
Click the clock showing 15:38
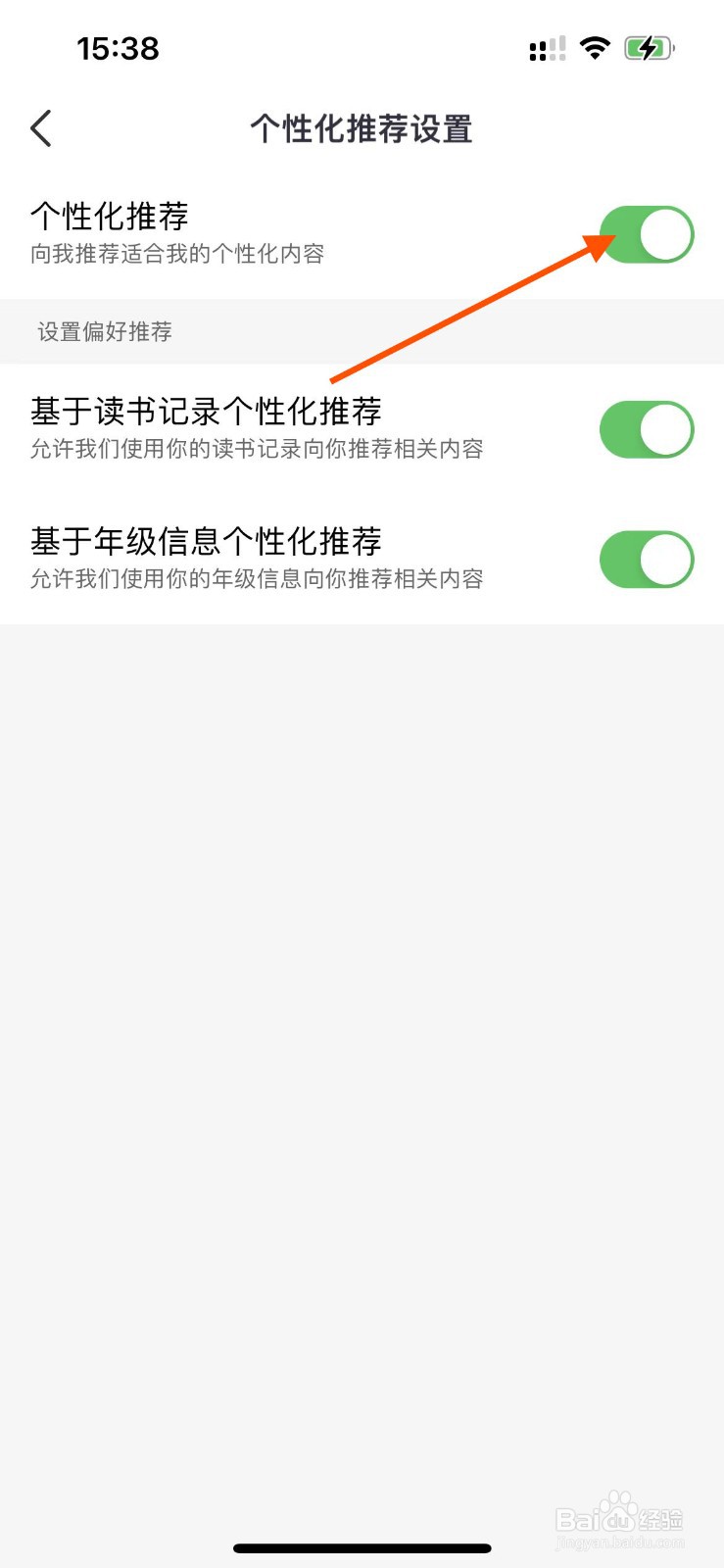(118, 48)
